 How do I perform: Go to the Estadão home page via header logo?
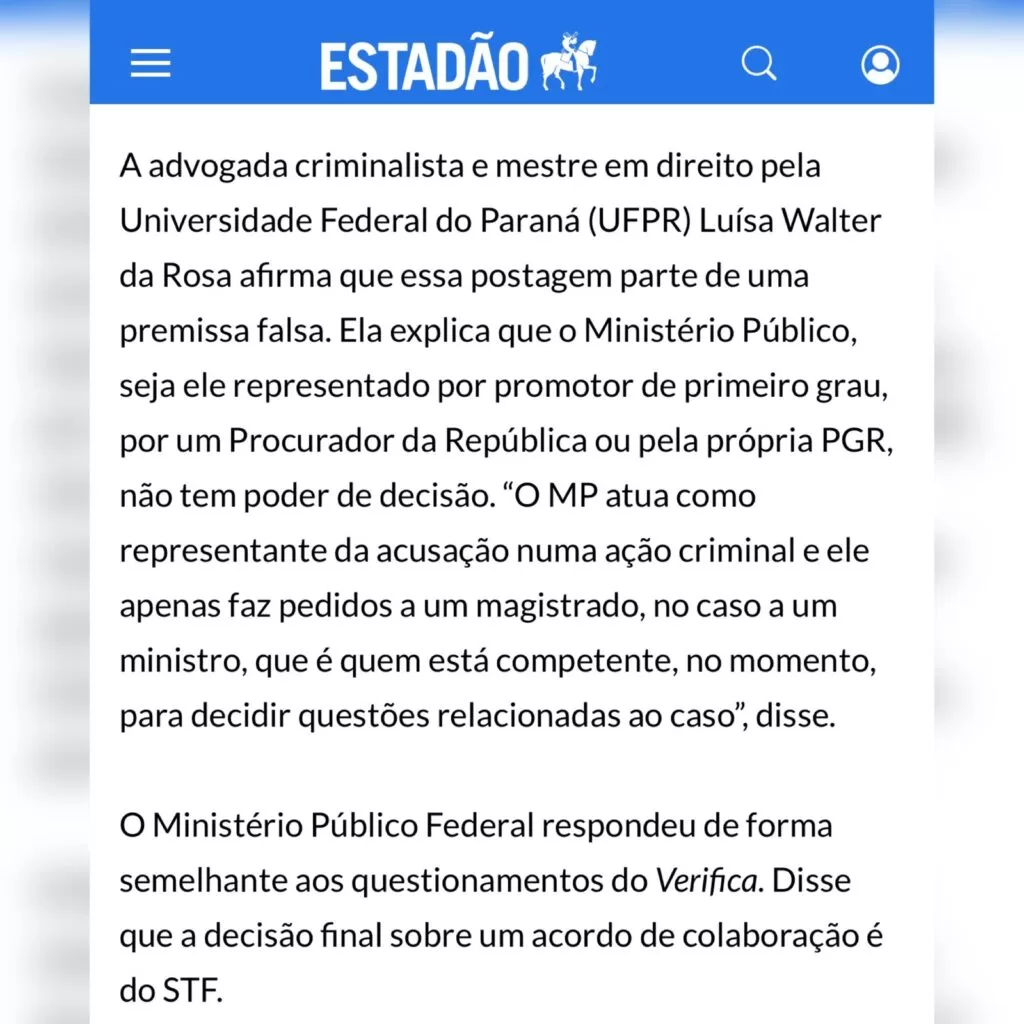(x=458, y=64)
